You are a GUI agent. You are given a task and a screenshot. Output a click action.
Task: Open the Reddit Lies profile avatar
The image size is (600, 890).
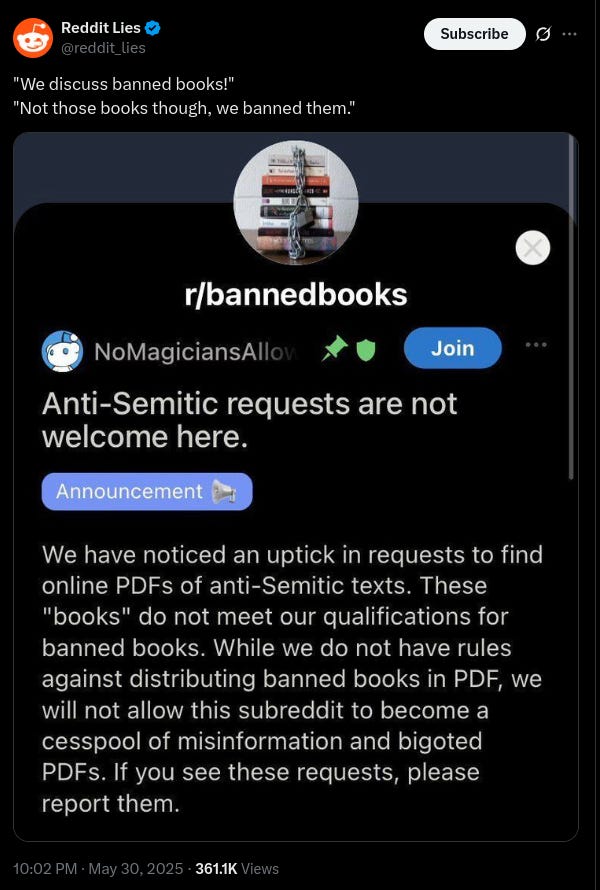click(x=33, y=38)
